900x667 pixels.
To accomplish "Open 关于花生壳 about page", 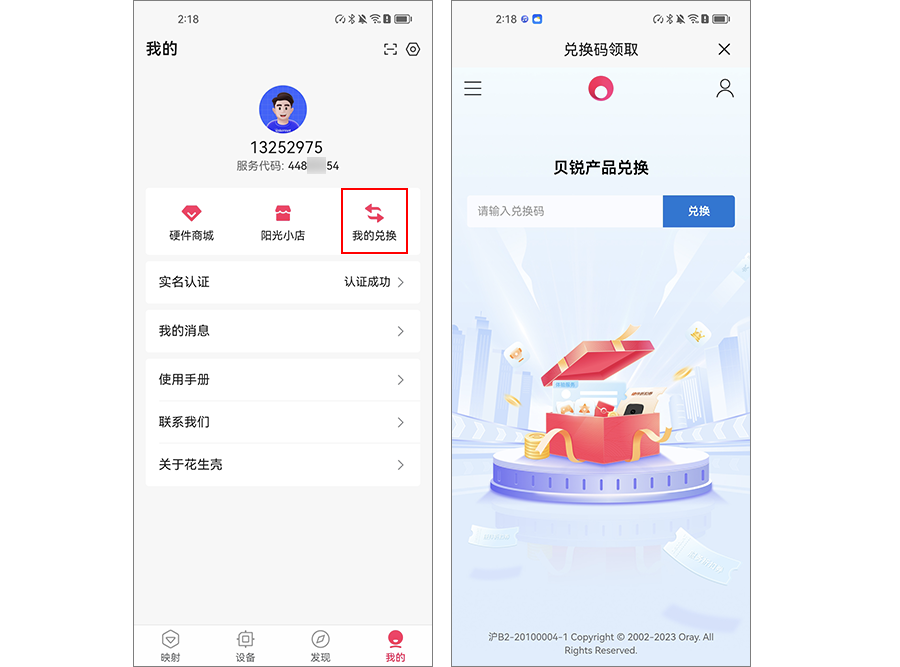I will click(283, 465).
